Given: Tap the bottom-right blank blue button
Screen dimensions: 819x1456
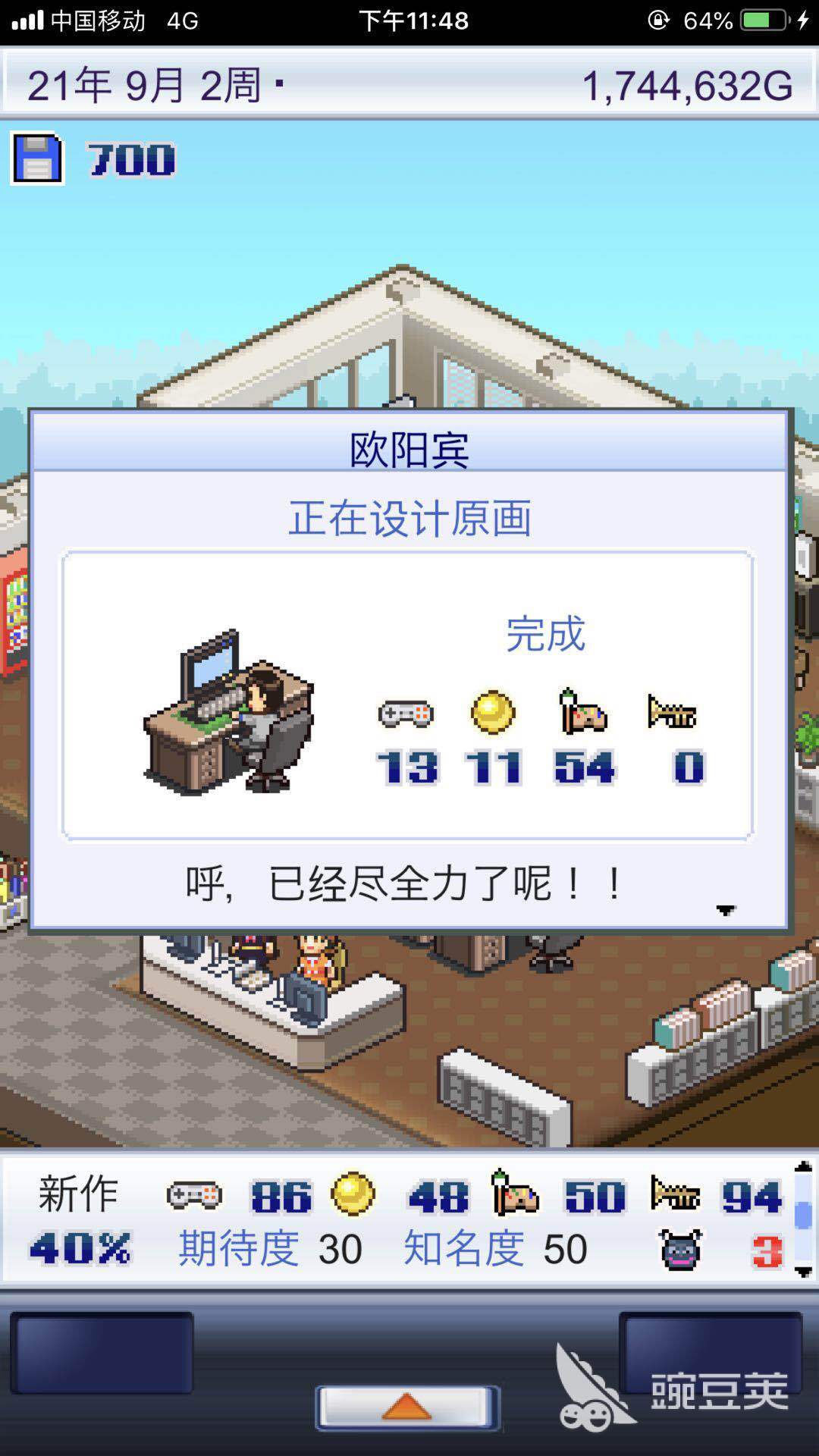Looking at the screenshot, I should 711,1352.
